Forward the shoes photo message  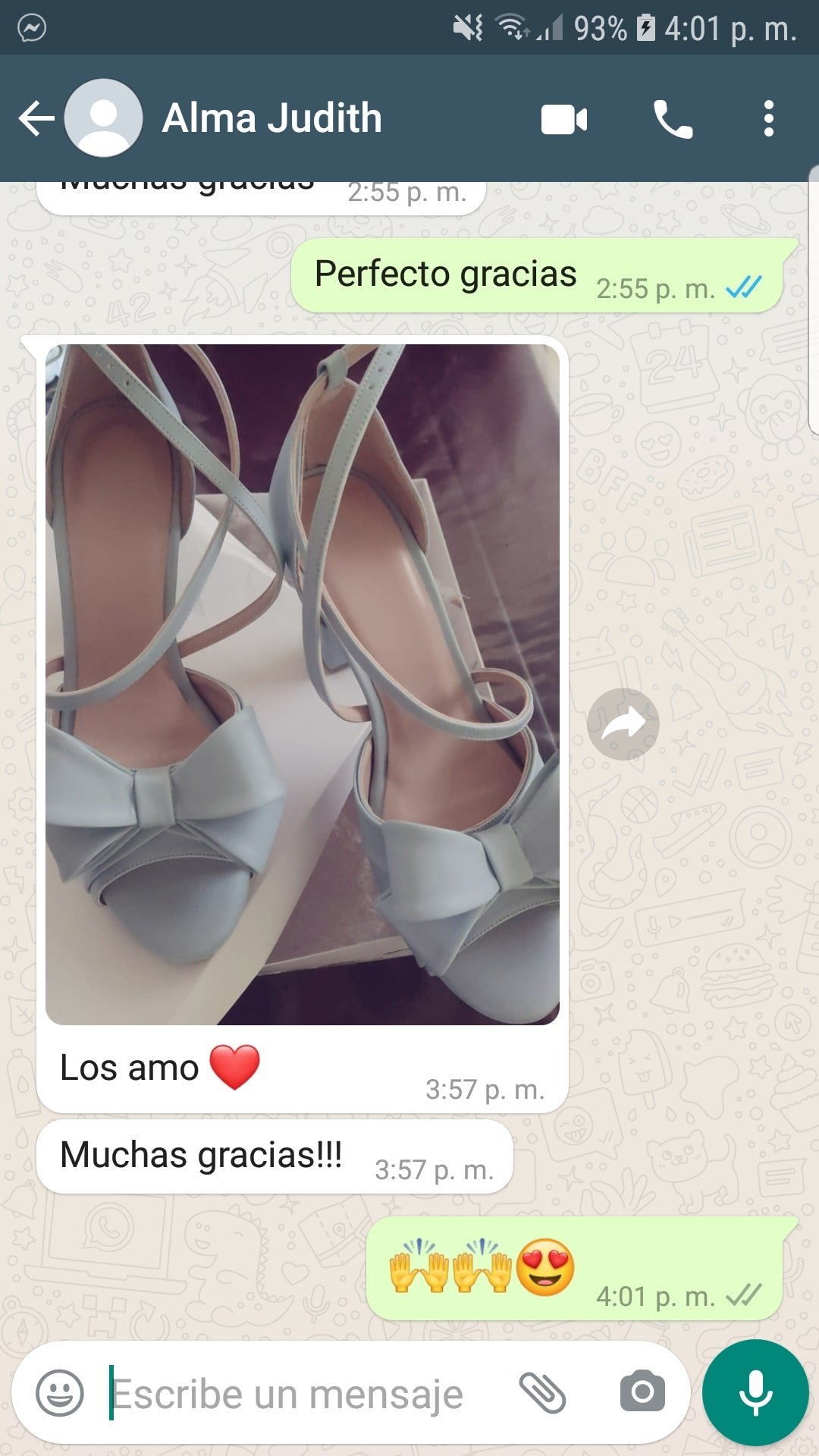pos(623,724)
